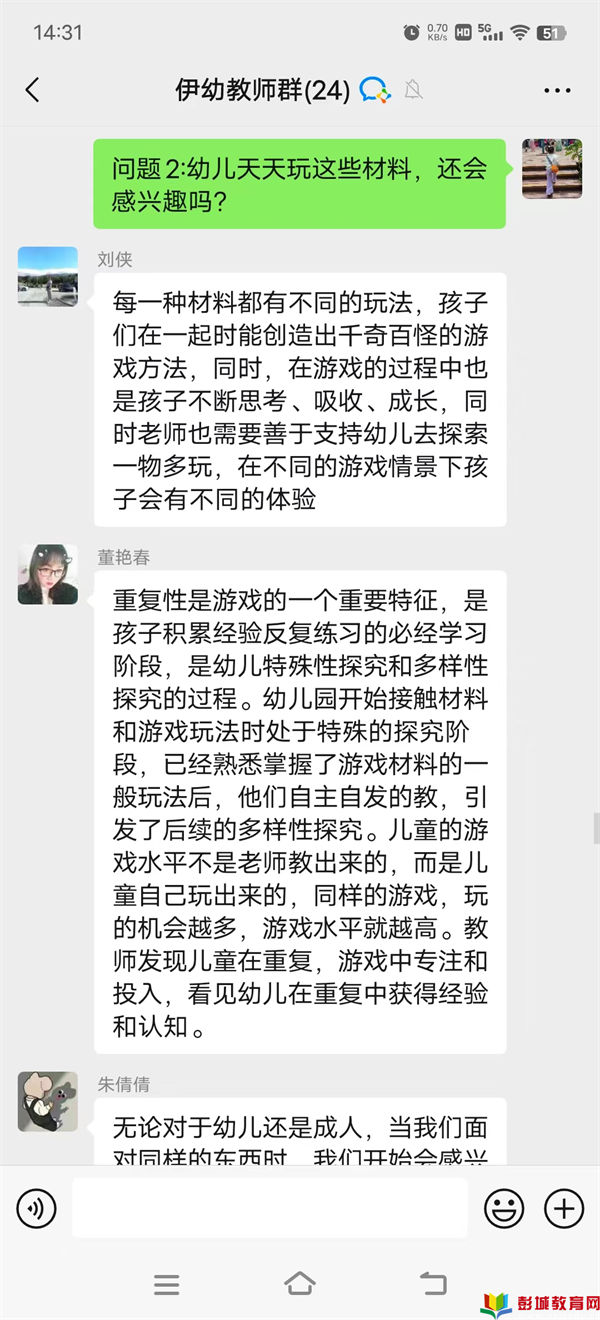The height and width of the screenshot is (1320, 600).
Task: Open the emoji picker
Action: 504,1209
